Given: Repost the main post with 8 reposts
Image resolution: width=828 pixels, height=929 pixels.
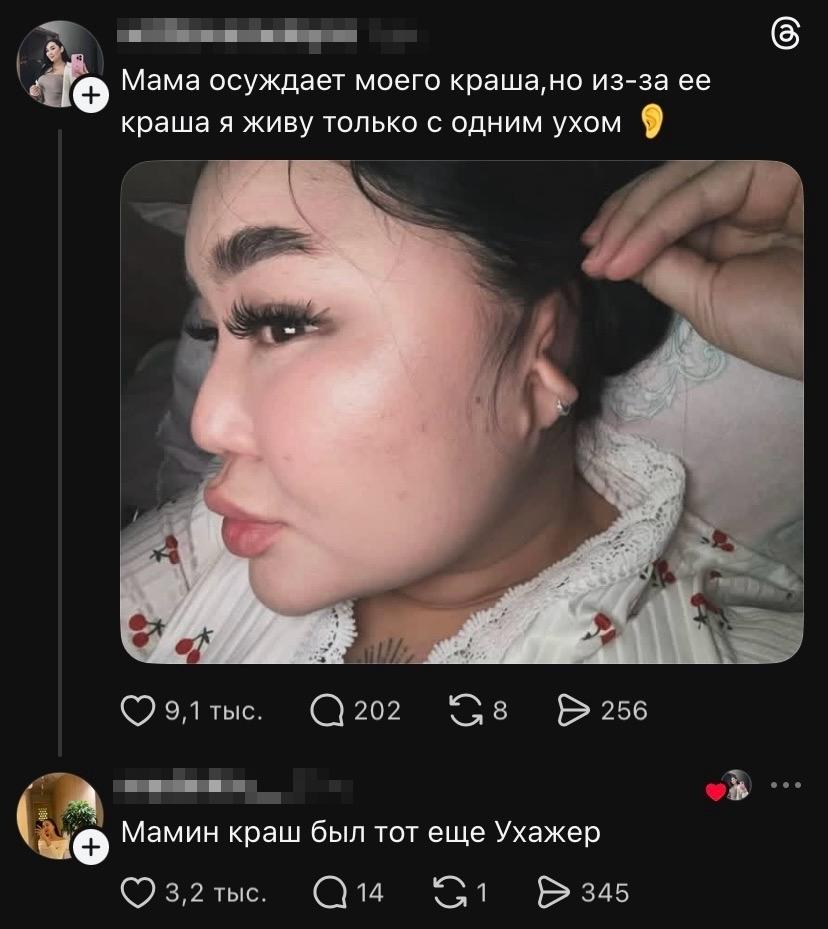Looking at the screenshot, I should pos(466,711).
